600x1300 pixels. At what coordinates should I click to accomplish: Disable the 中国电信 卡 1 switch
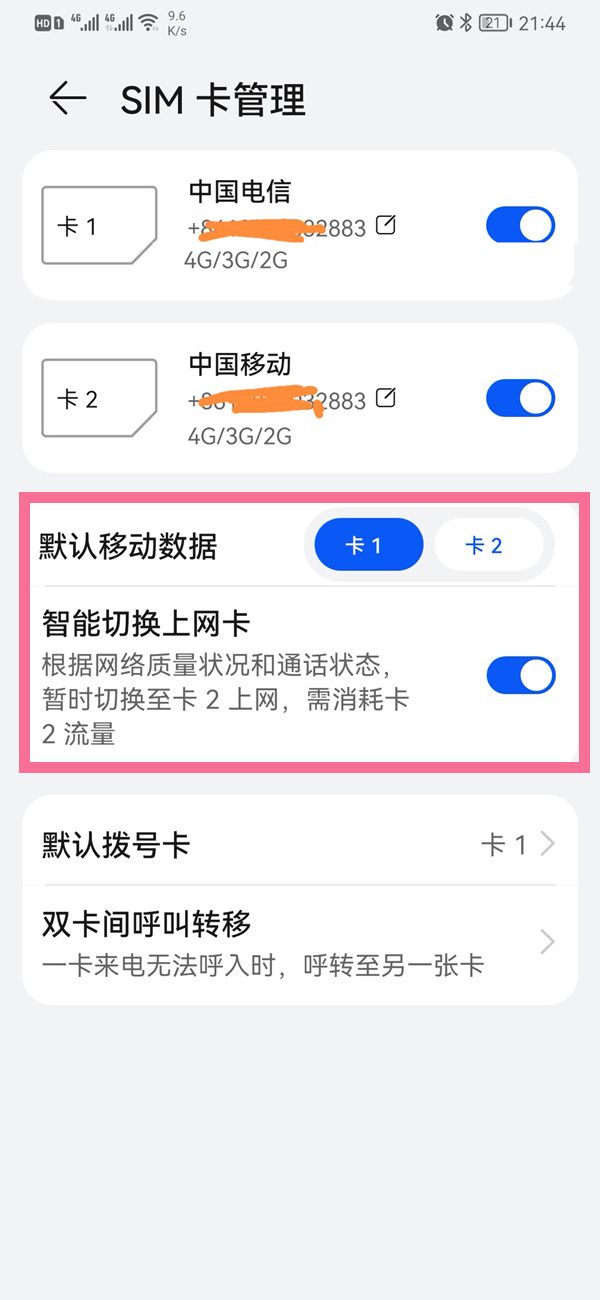tap(520, 225)
